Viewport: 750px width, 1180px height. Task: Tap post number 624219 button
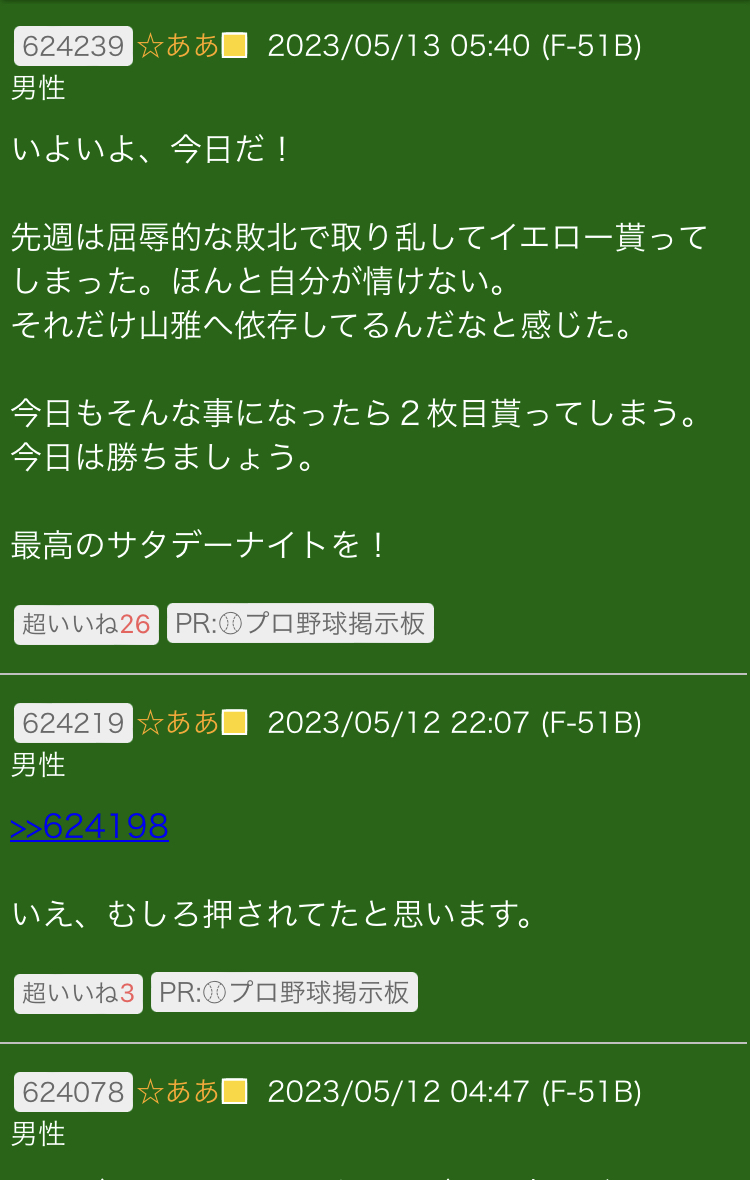[73, 722]
